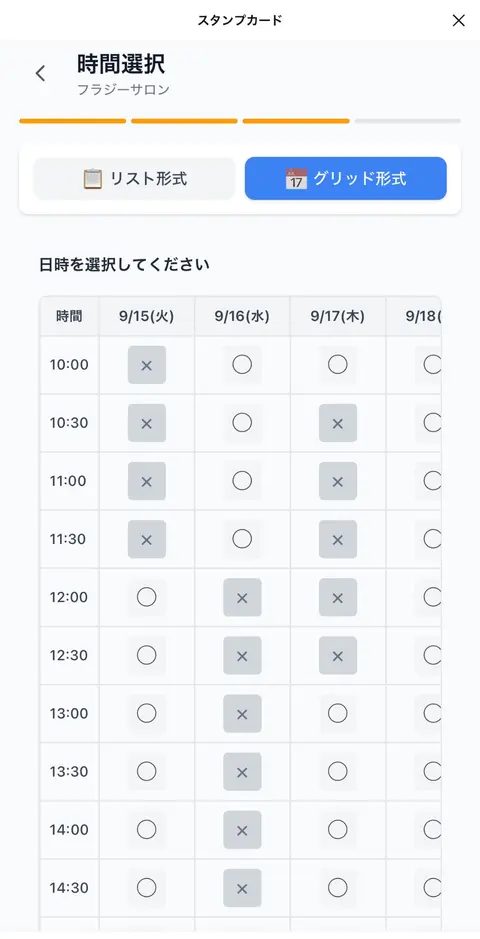Pick 13:00 on 9/15(火)

(x=147, y=713)
